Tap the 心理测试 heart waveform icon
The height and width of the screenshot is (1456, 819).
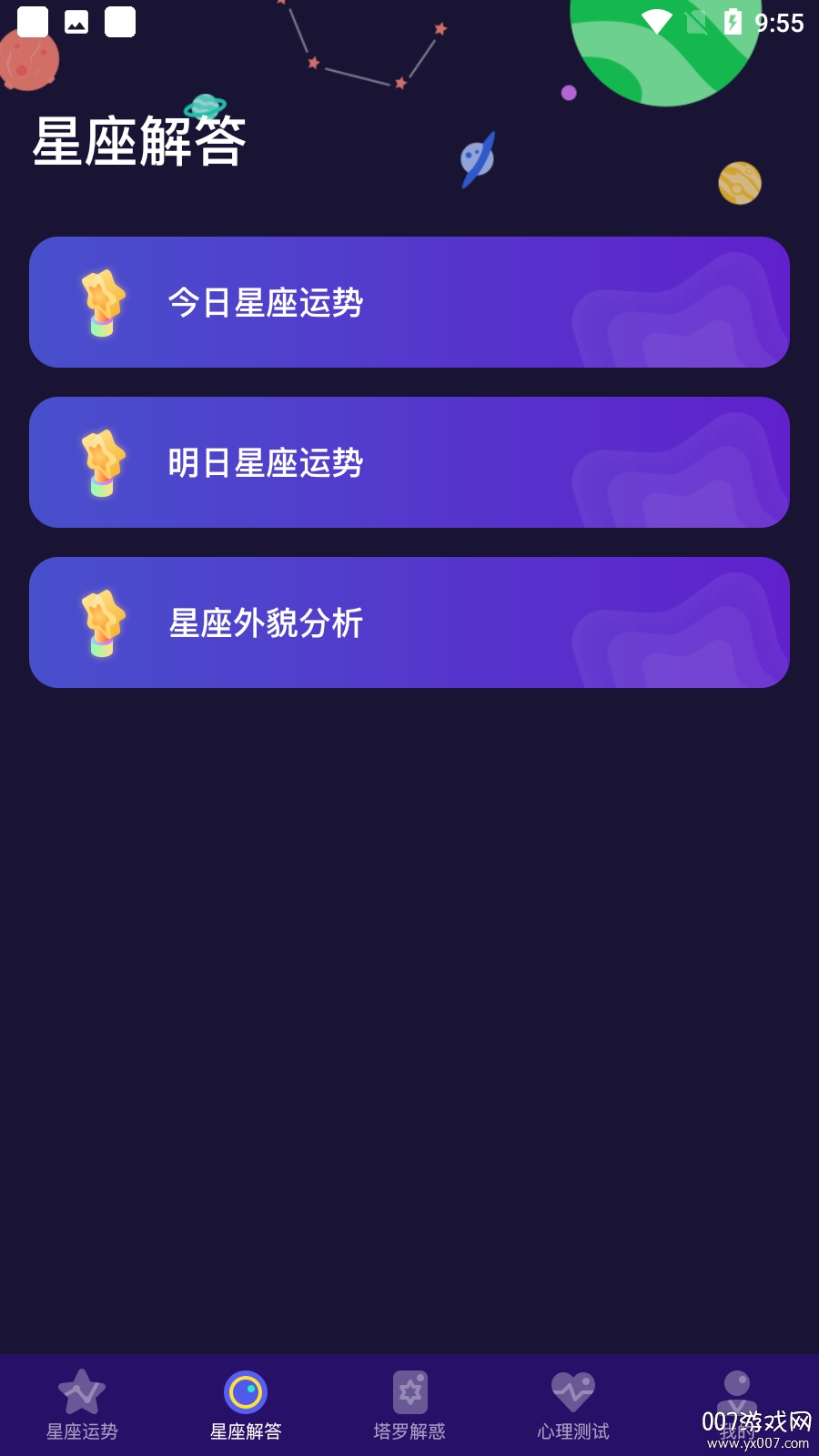[573, 1390]
